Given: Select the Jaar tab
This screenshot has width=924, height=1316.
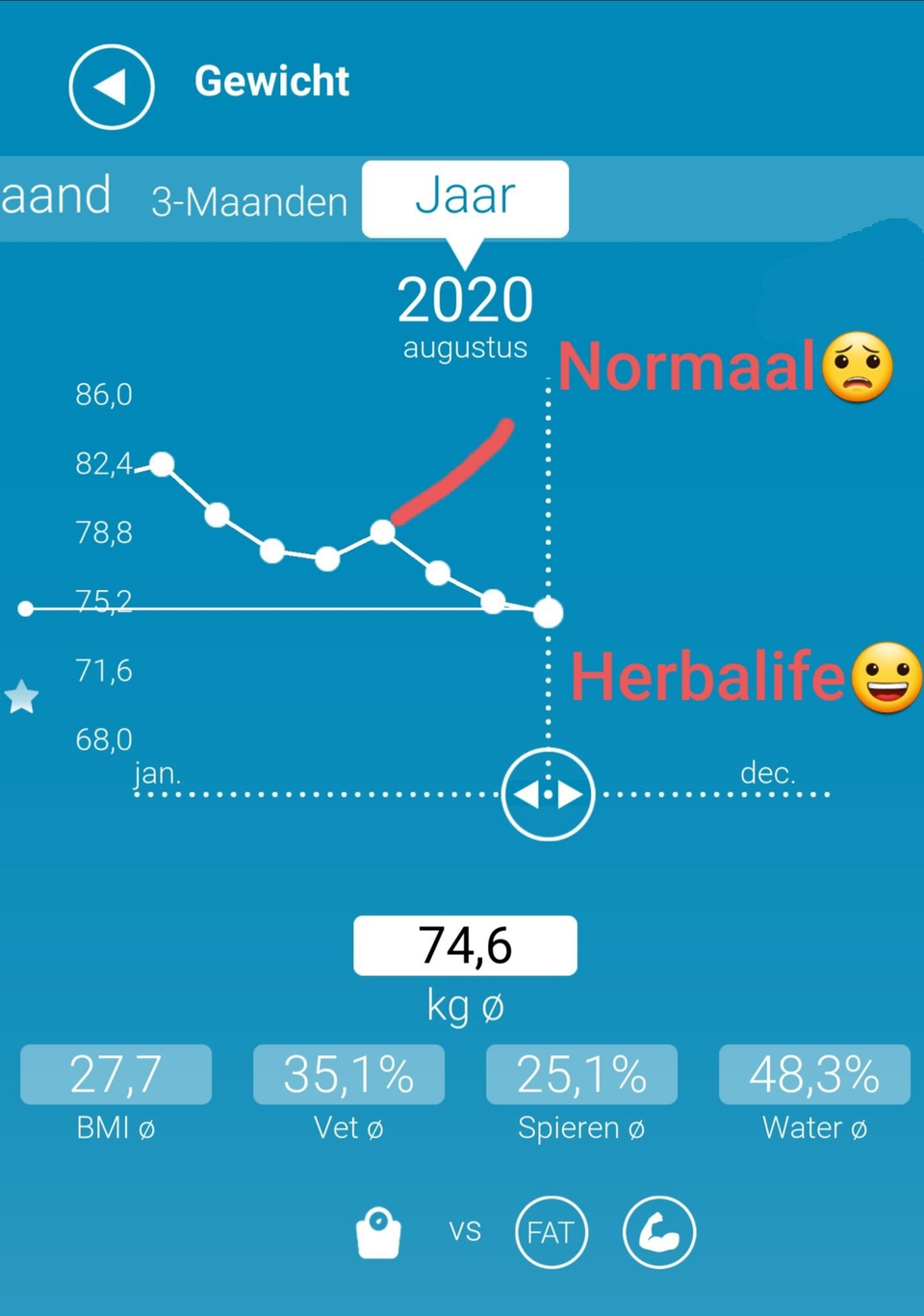Looking at the screenshot, I should [x=465, y=197].
